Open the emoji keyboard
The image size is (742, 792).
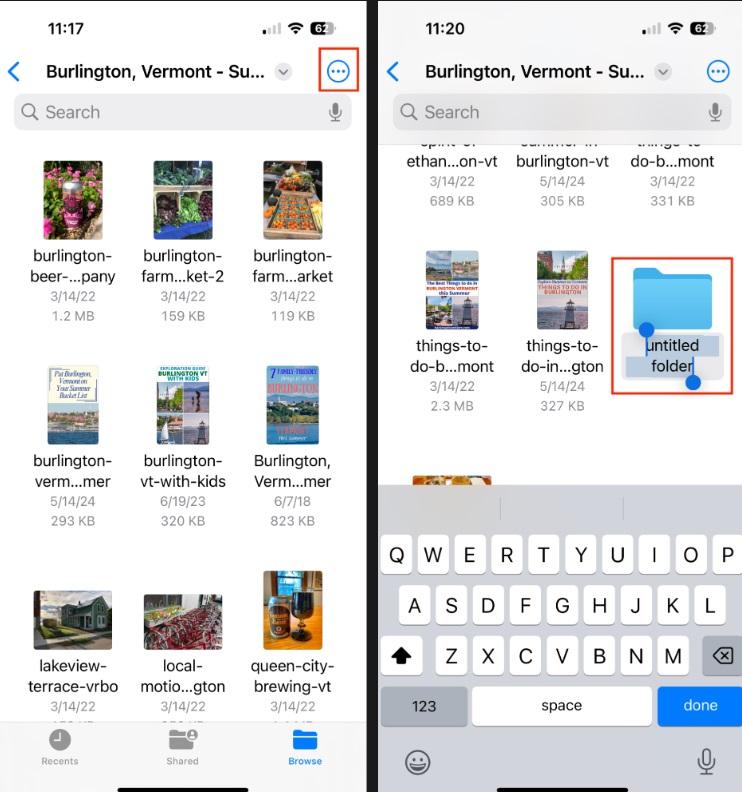click(x=417, y=762)
